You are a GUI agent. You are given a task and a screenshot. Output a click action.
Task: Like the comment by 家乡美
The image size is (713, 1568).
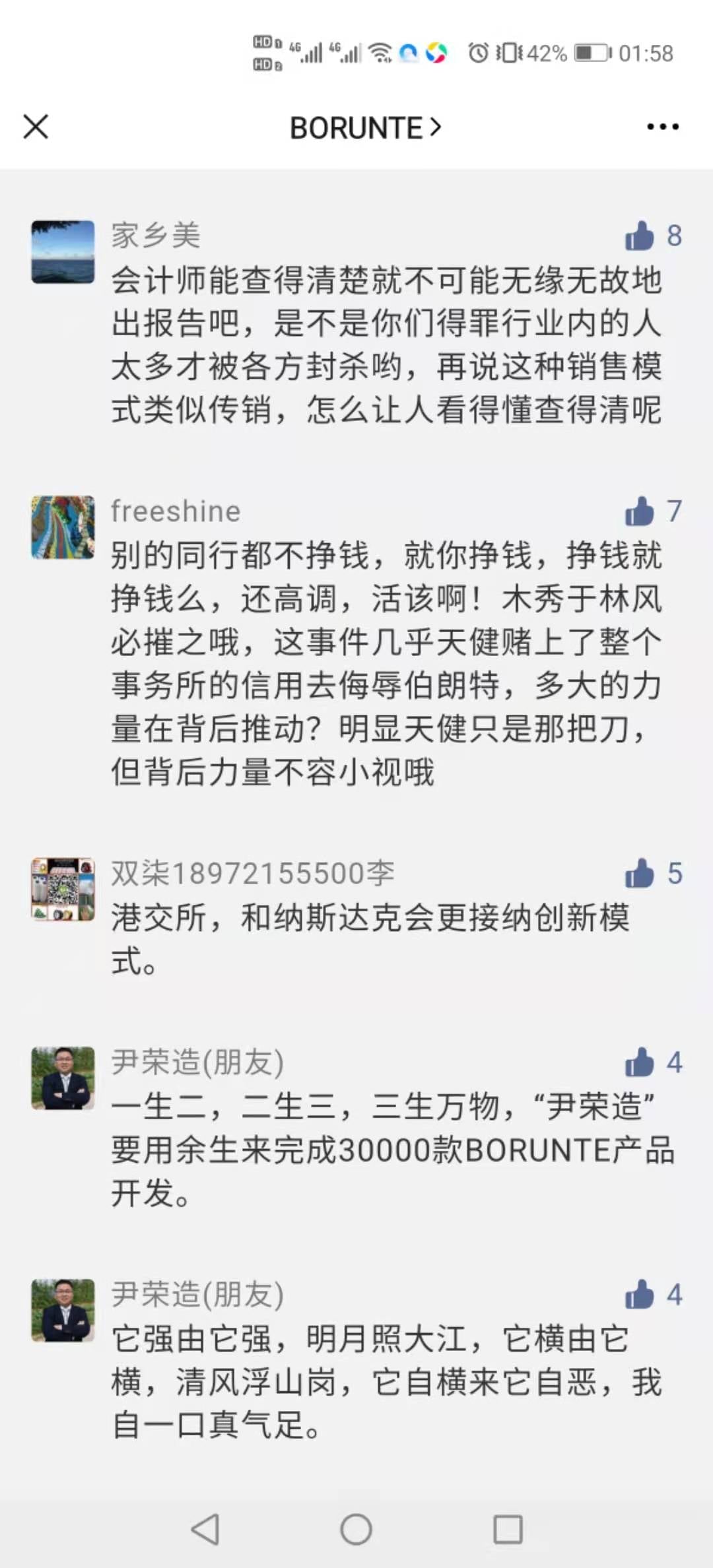click(639, 236)
